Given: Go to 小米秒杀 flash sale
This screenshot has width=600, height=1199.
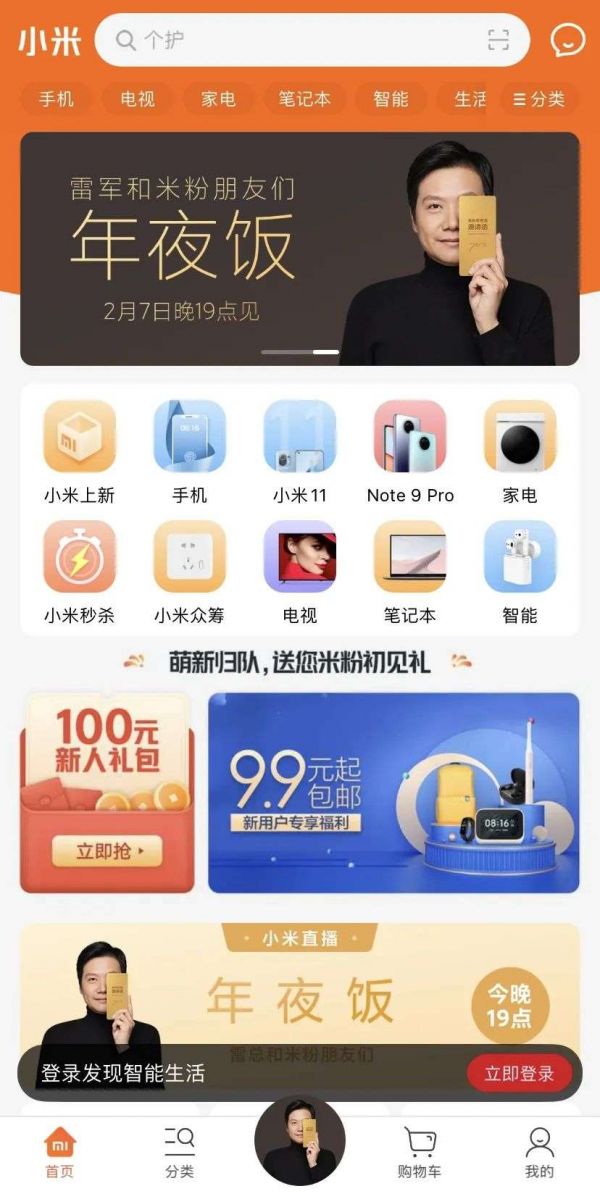Looking at the screenshot, I should click(x=79, y=572).
